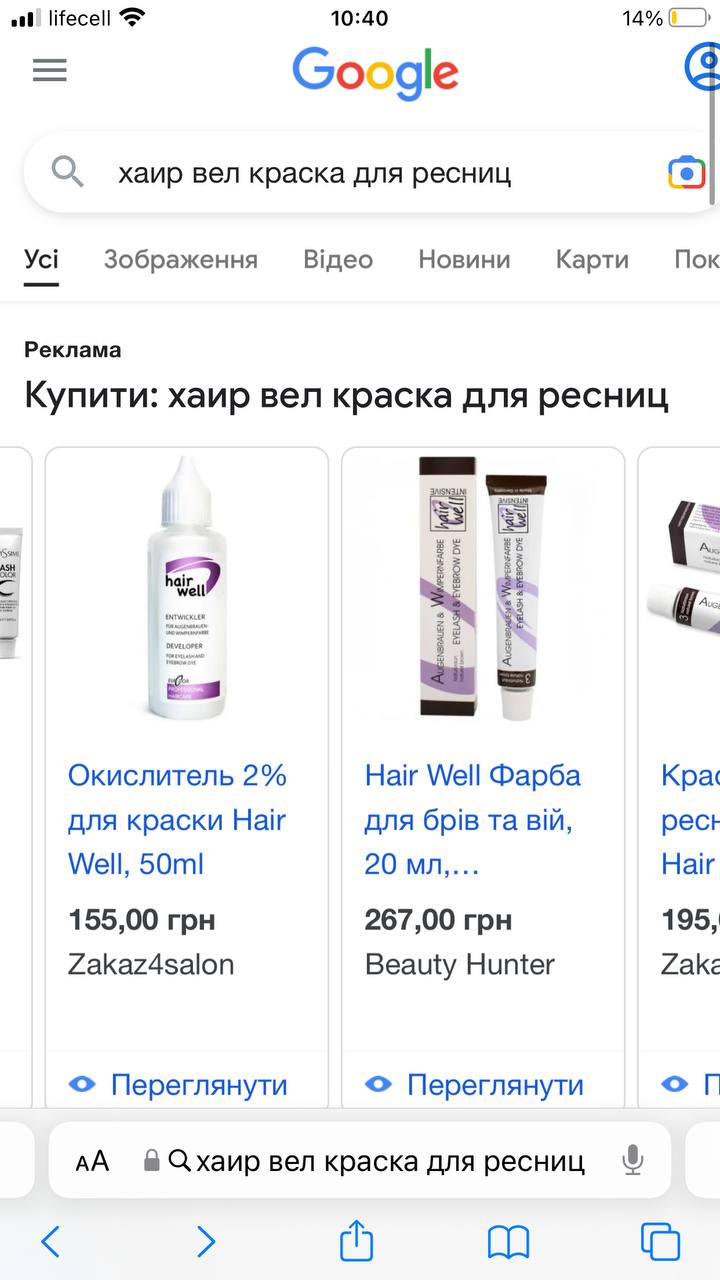Show all open Safari tabs
The width and height of the screenshot is (720, 1280).
click(660, 1242)
